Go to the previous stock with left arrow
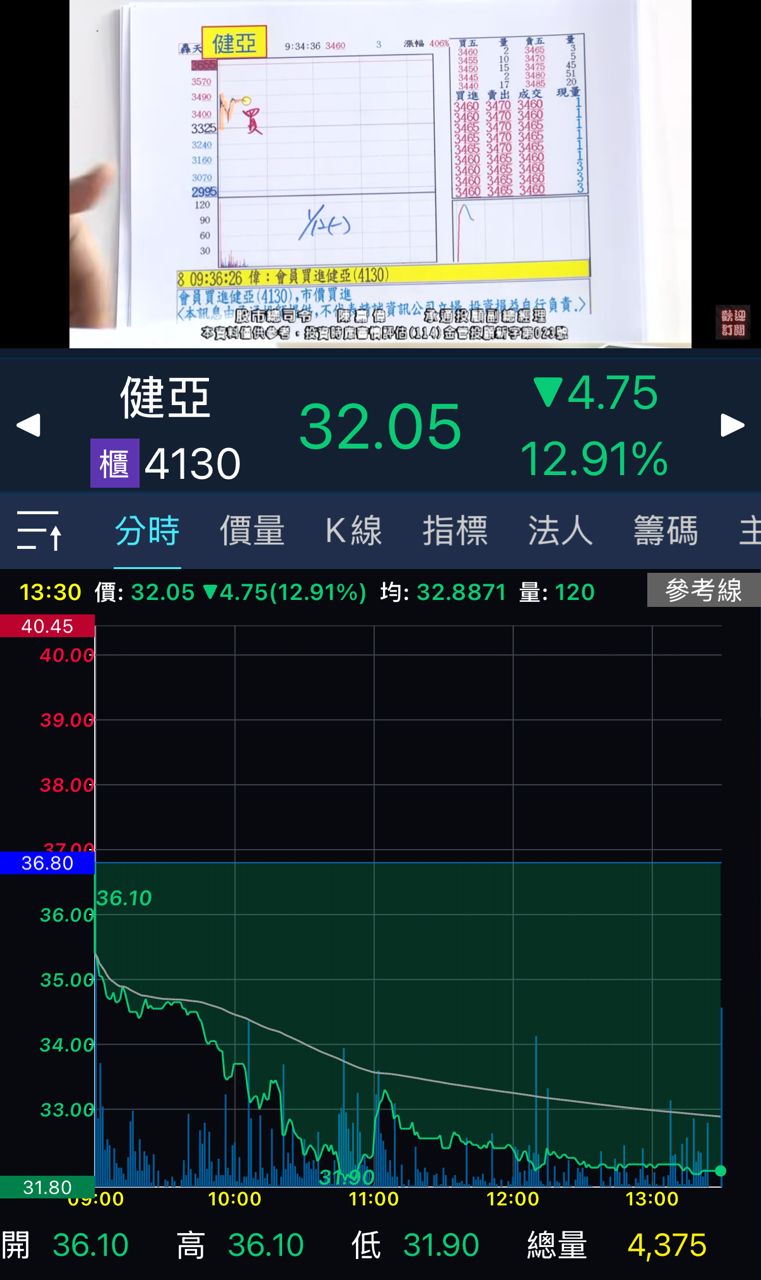This screenshot has width=761, height=1280. [x=28, y=425]
